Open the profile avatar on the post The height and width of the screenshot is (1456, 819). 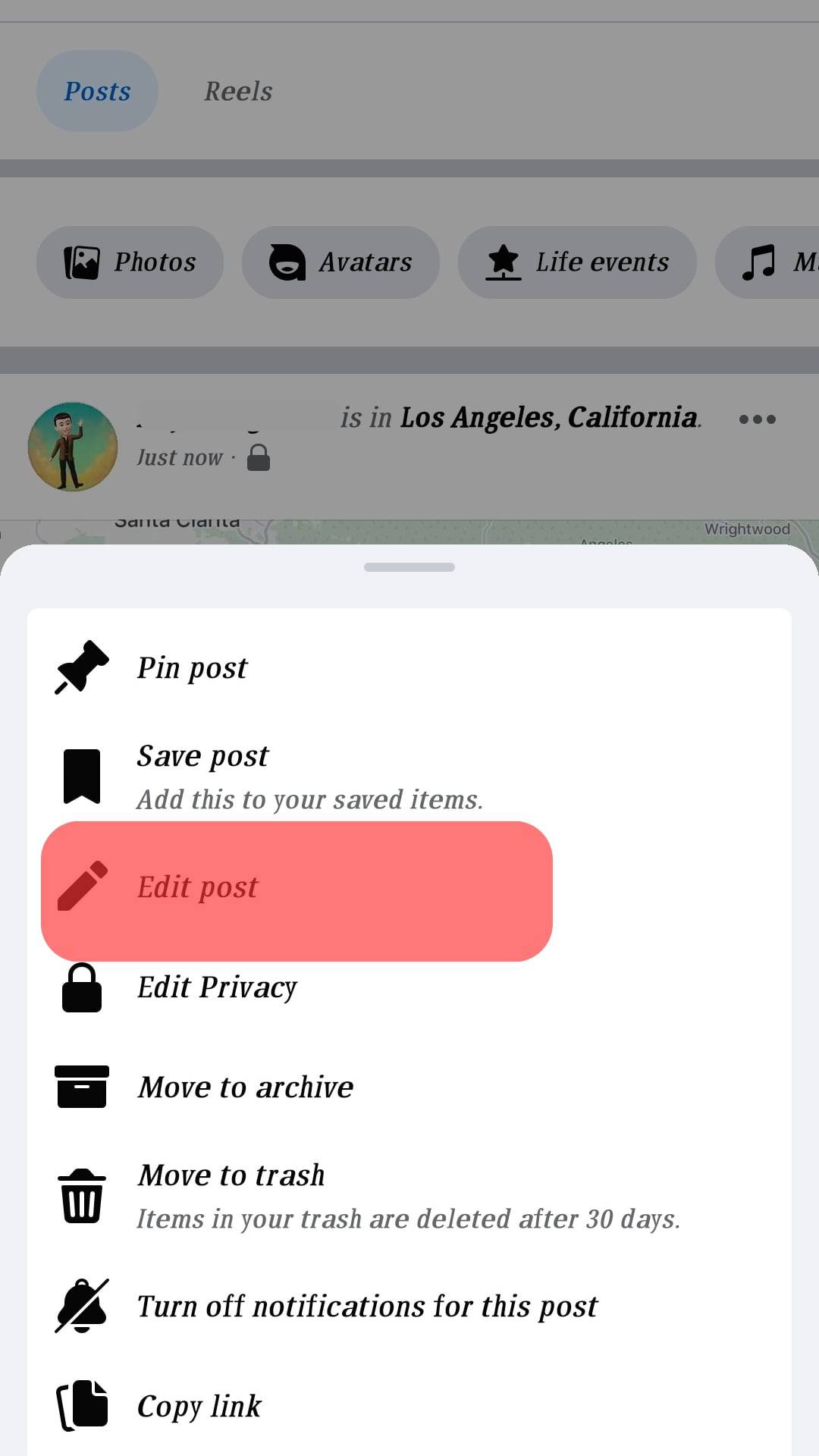[73, 447]
